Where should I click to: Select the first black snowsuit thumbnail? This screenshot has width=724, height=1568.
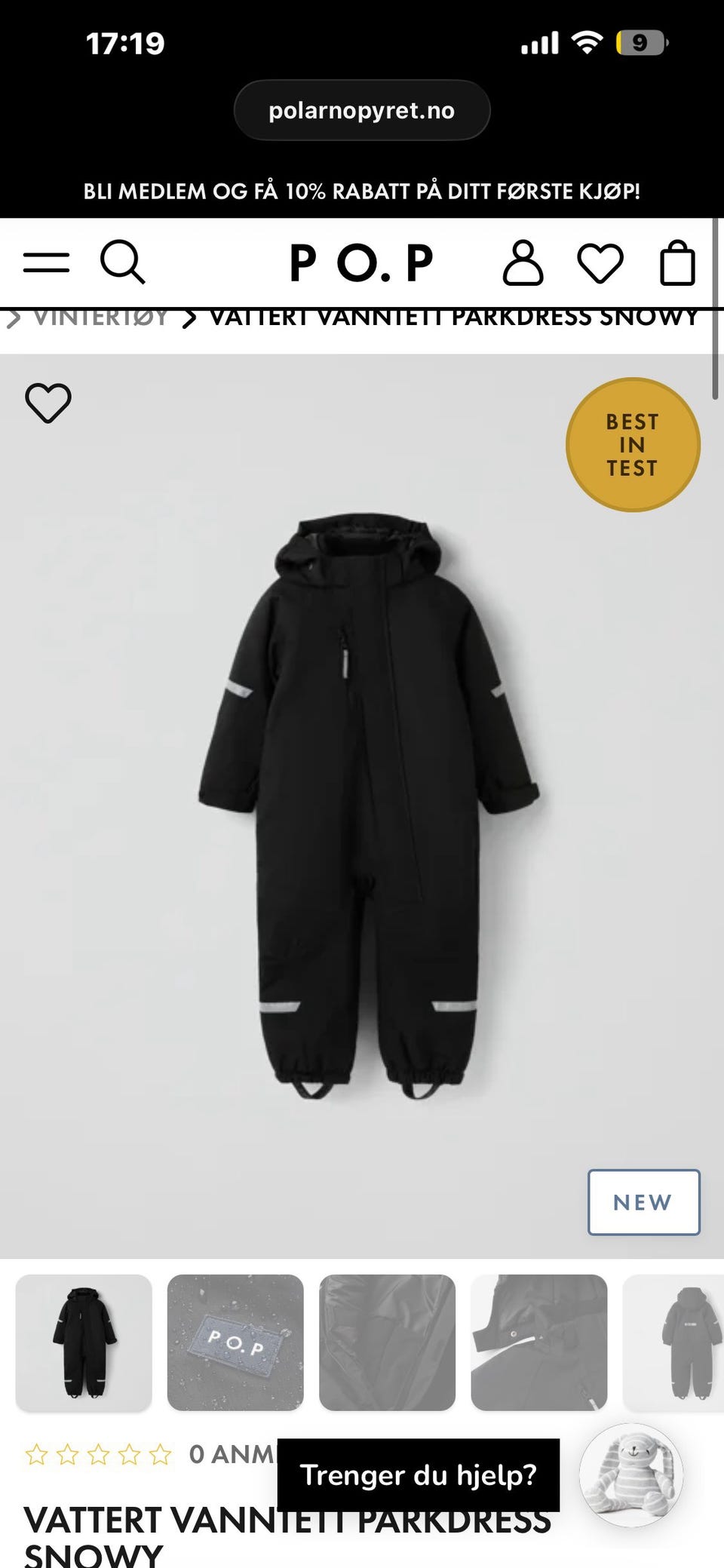(x=84, y=1342)
